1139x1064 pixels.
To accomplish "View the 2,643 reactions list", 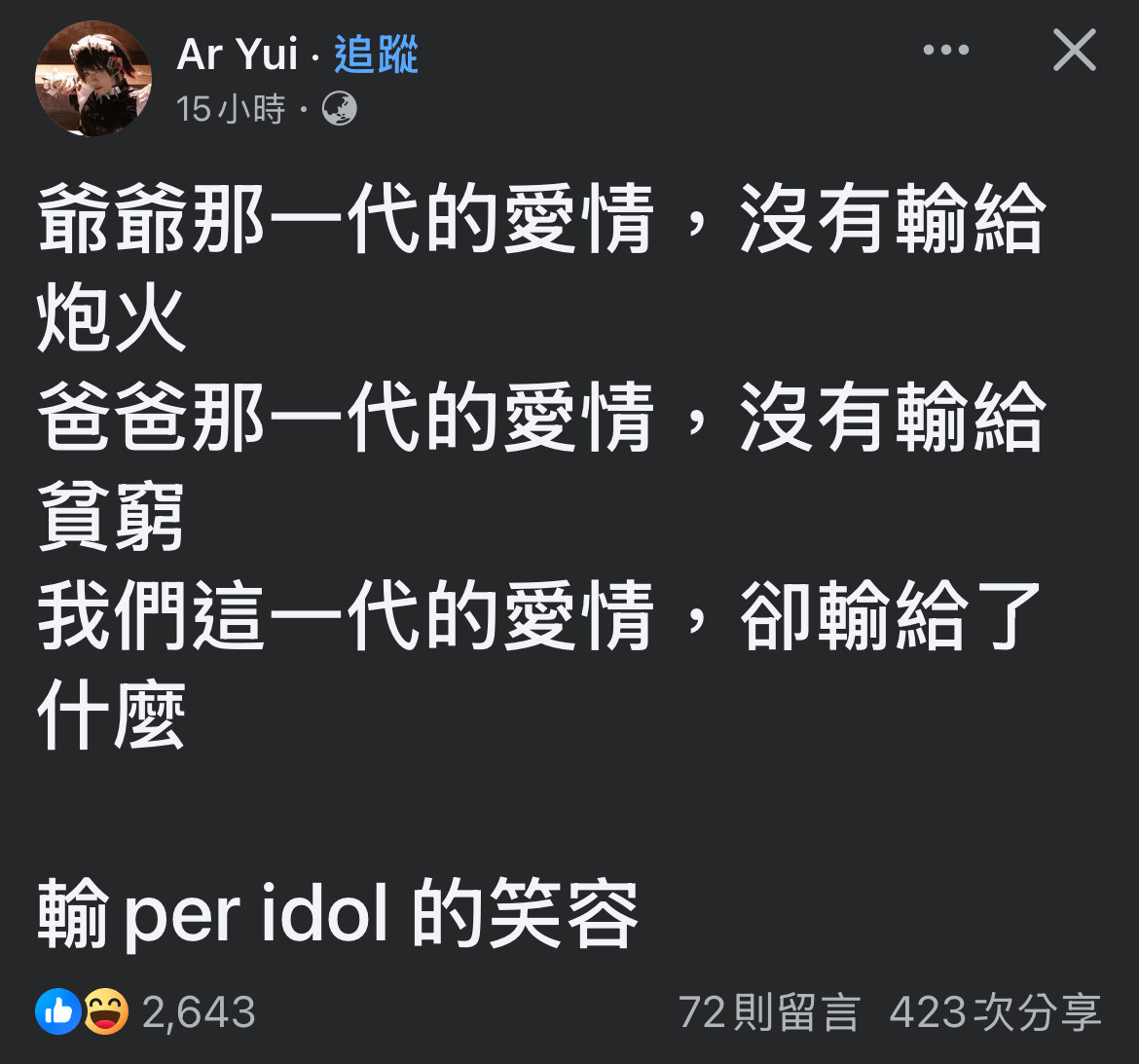I will click(198, 1012).
